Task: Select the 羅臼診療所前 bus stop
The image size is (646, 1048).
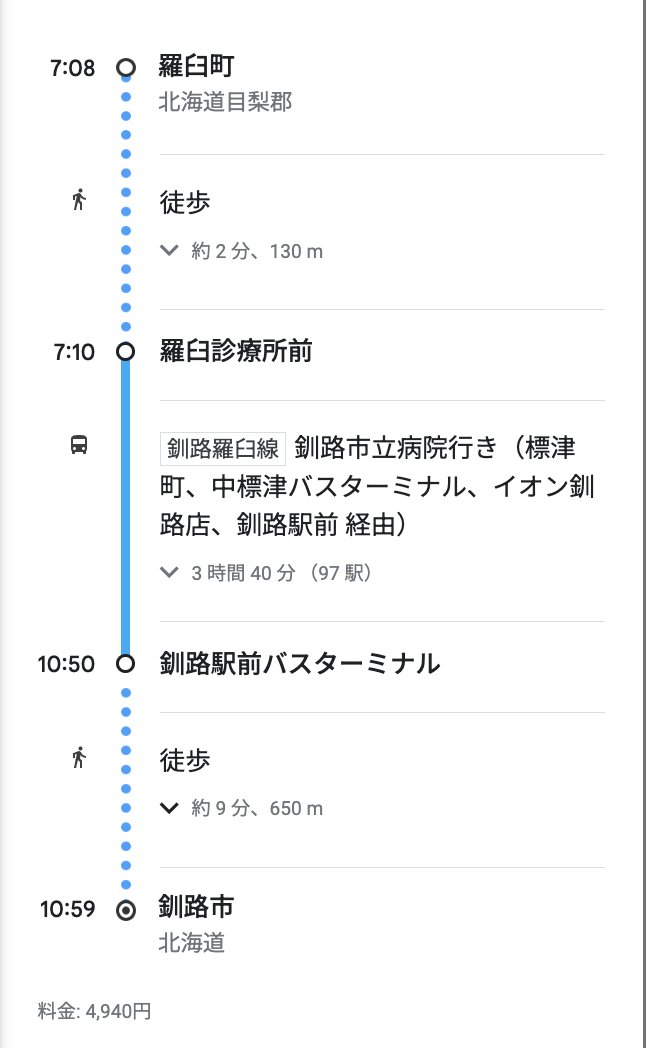Action: [236, 351]
